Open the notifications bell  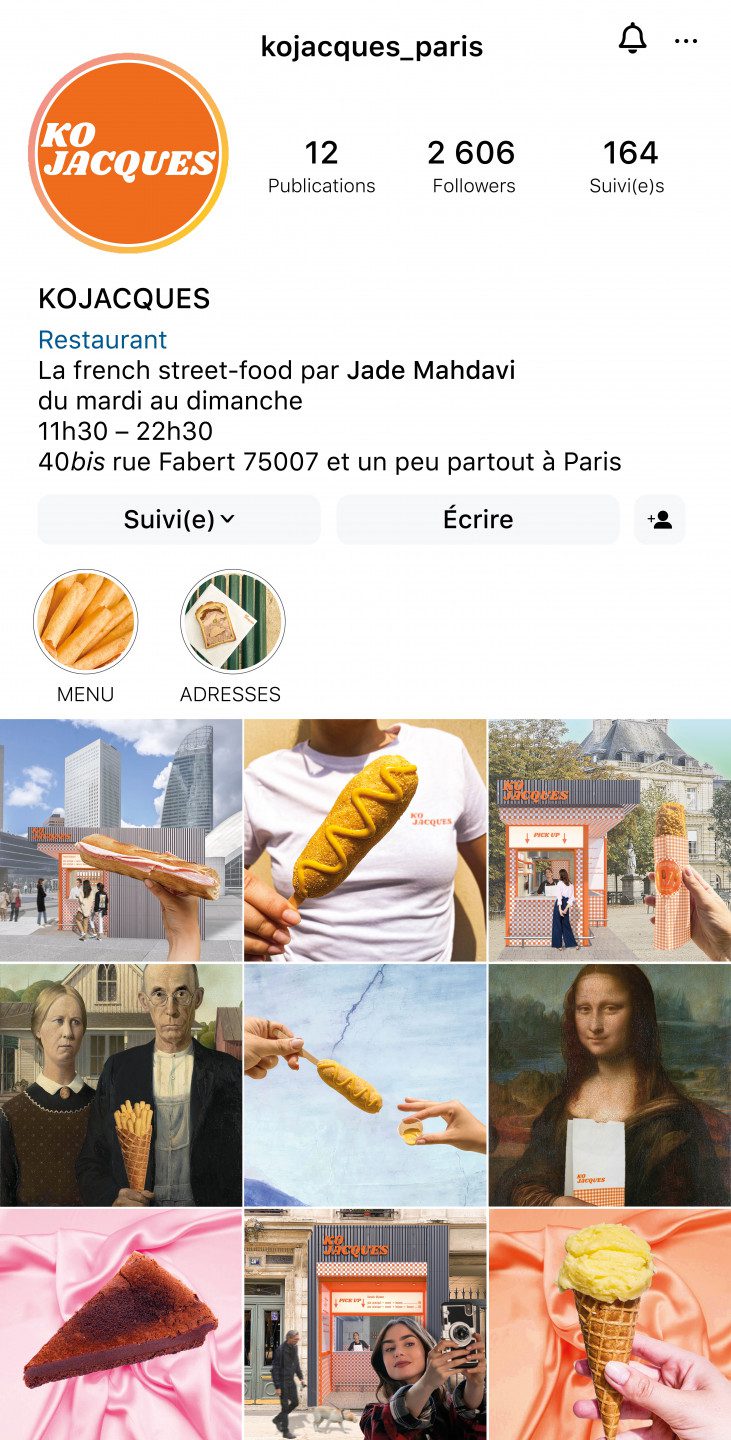pos(632,40)
